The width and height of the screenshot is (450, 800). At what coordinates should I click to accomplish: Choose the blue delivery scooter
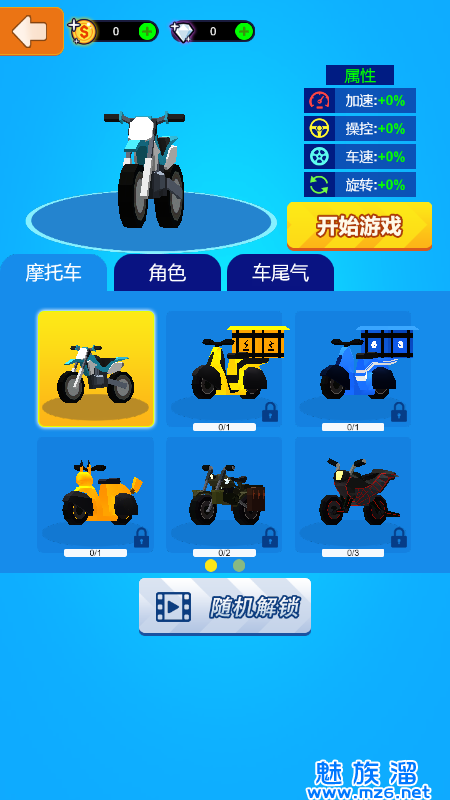click(353, 369)
